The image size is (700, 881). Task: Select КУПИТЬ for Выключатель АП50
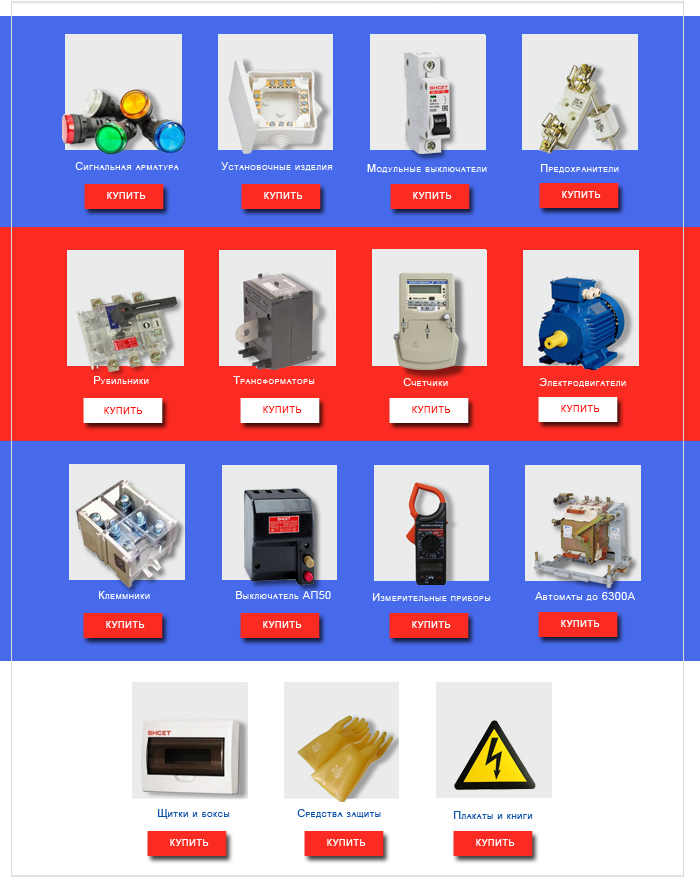pos(281,625)
